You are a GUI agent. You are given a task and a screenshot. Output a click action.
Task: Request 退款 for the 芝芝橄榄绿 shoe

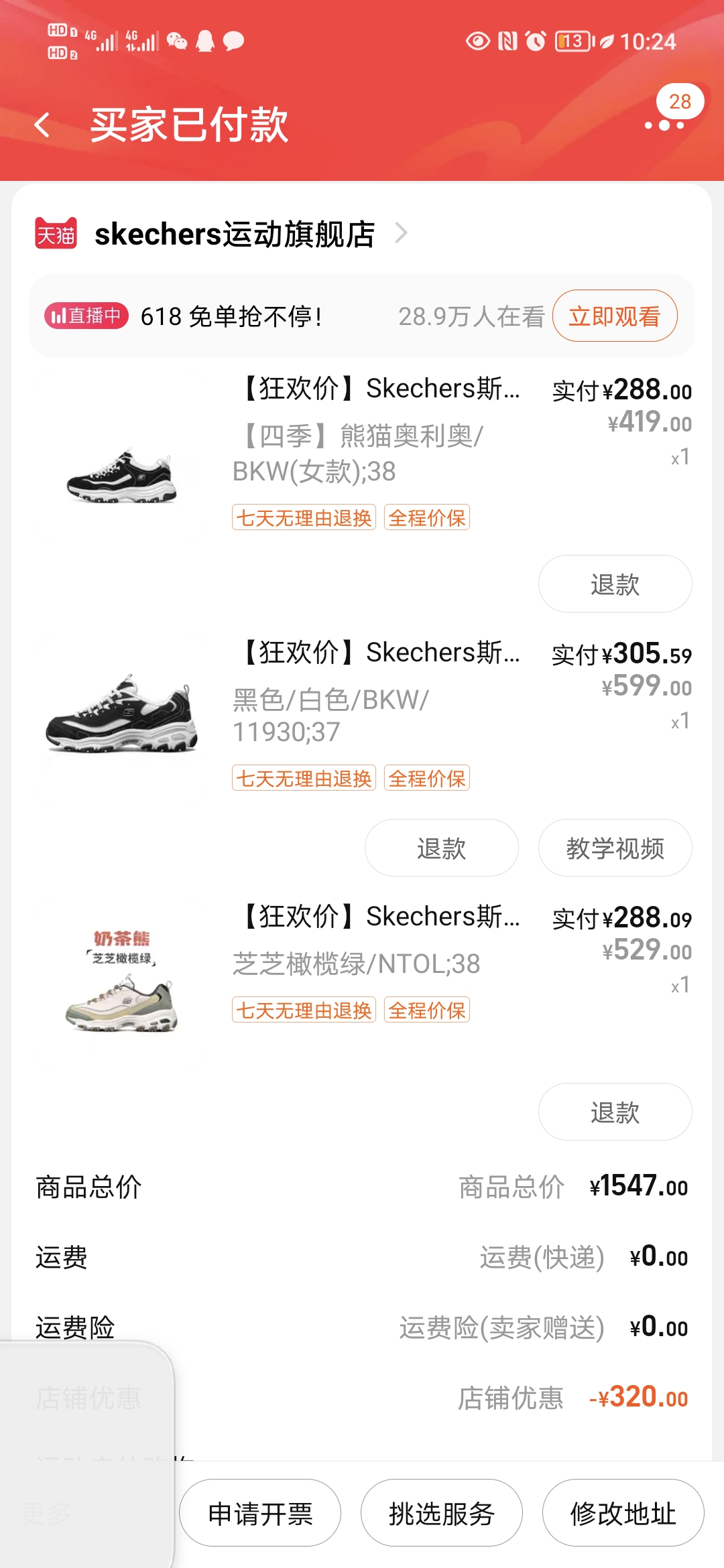(615, 1112)
